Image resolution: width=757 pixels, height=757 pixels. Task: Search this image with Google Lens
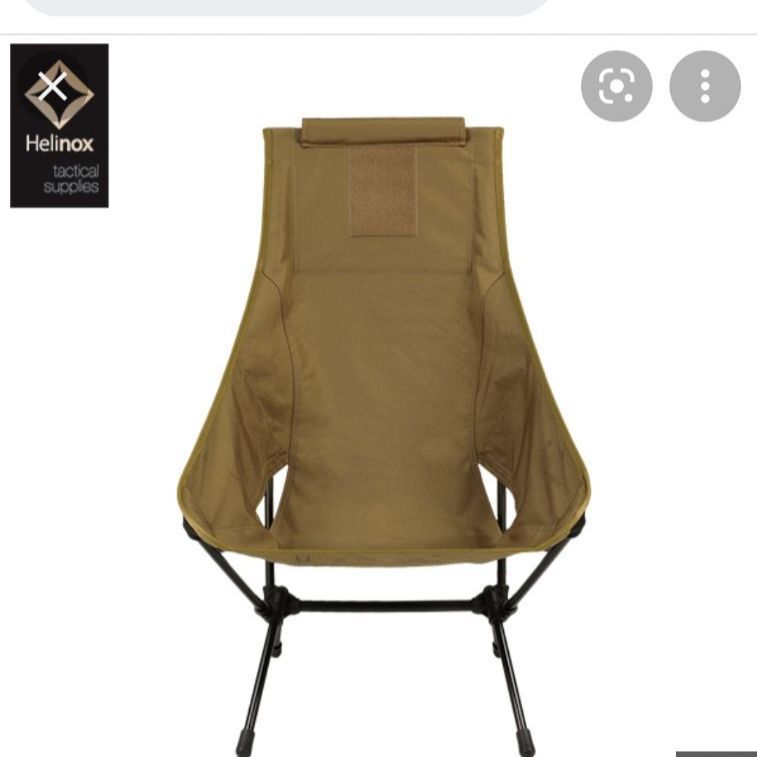(616, 87)
